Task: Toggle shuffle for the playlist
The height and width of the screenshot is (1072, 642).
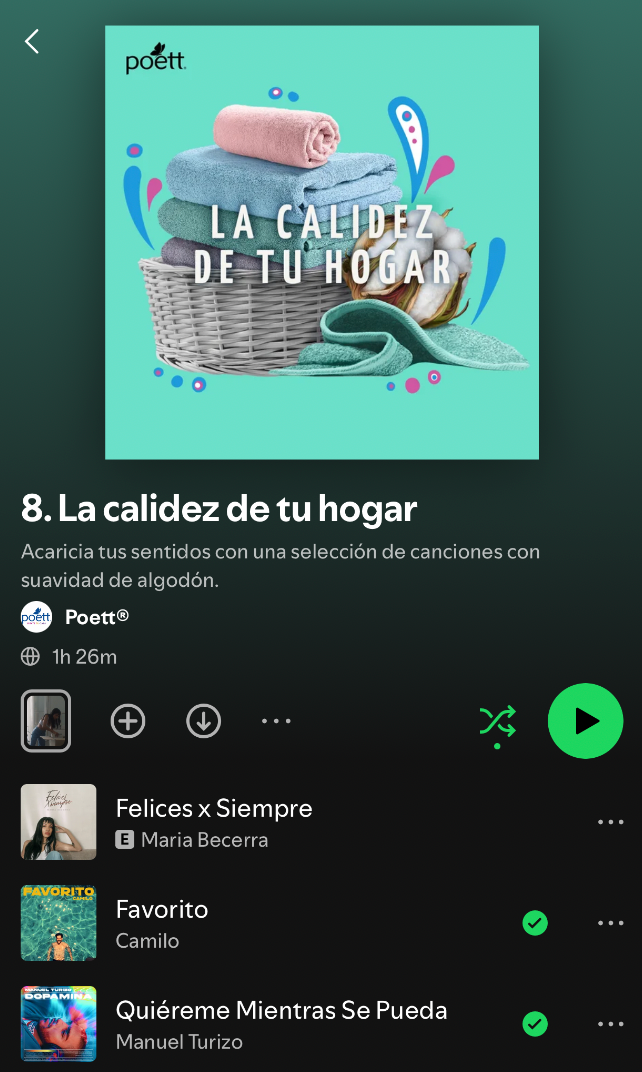Action: pyautogui.click(x=497, y=721)
